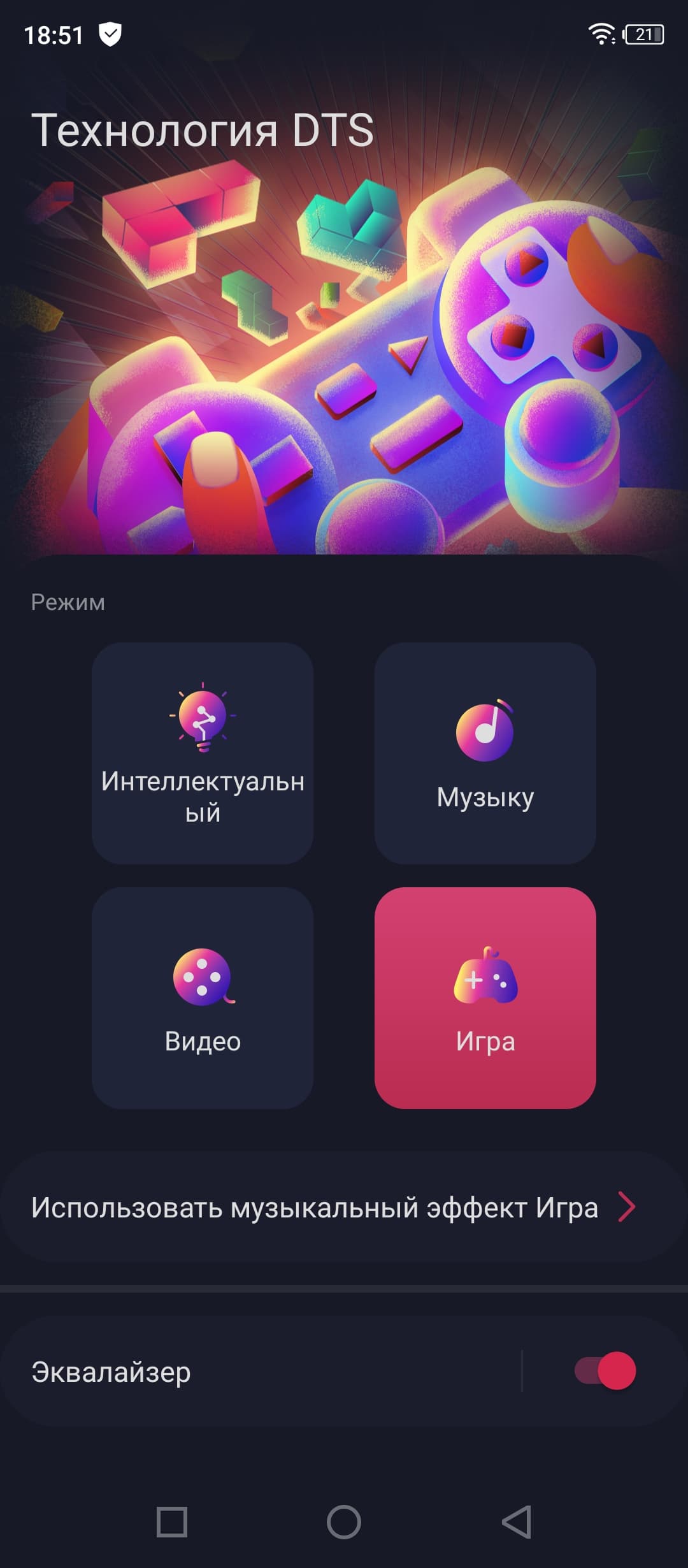
Task: Select the Игра mode tile
Action: [x=485, y=998]
